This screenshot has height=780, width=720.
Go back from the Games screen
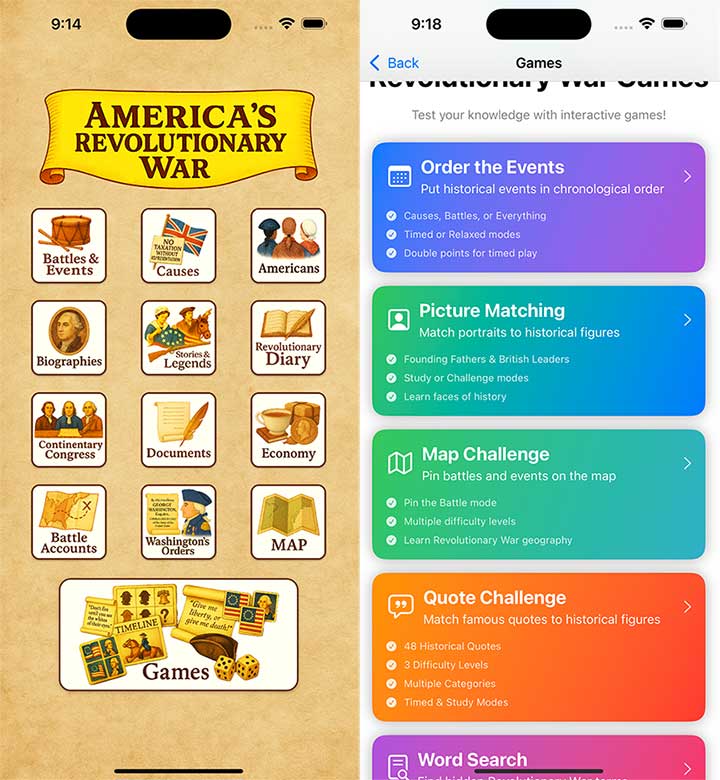tap(394, 62)
